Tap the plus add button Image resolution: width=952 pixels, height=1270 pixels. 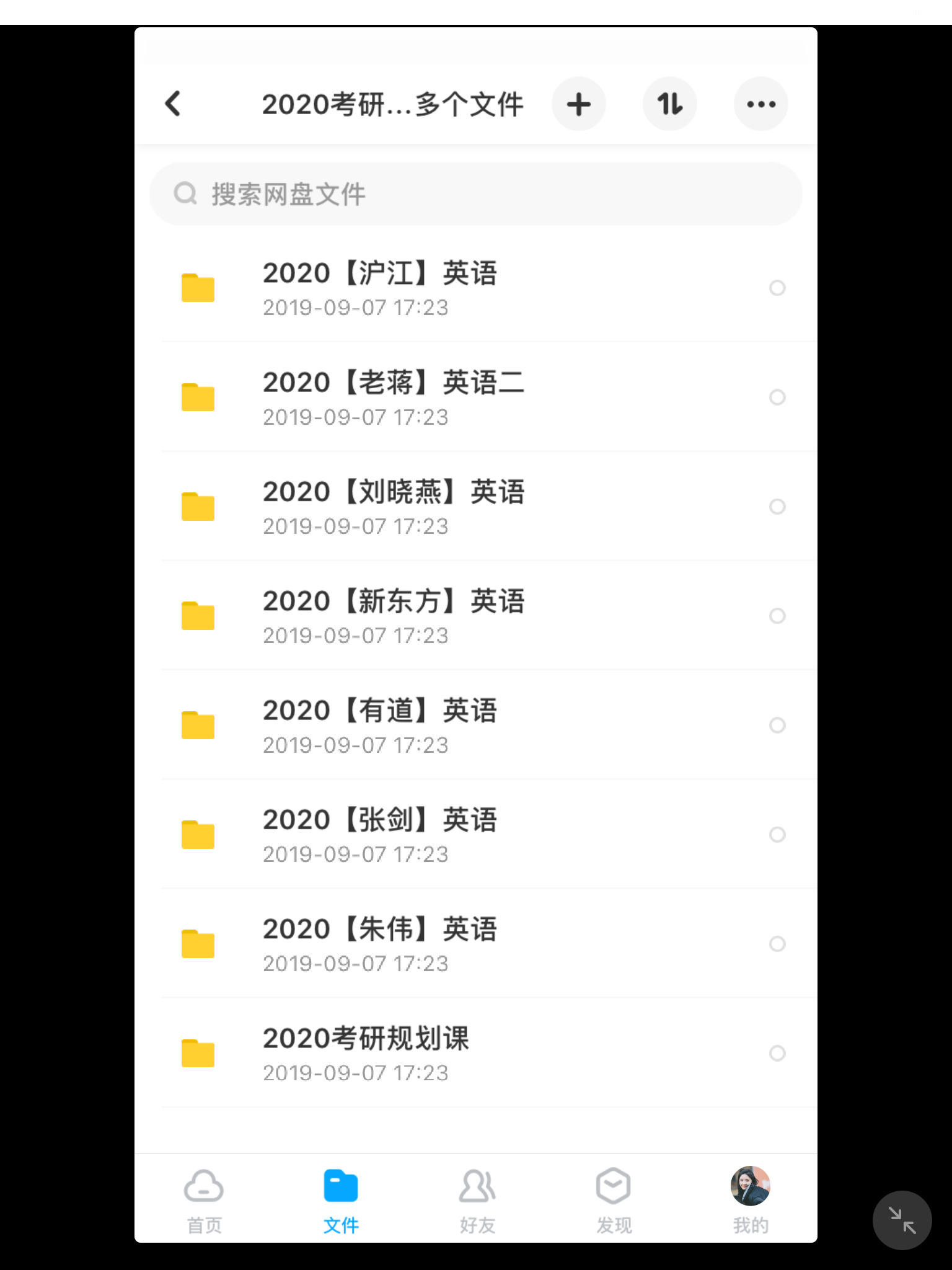(x=578, y=104)
